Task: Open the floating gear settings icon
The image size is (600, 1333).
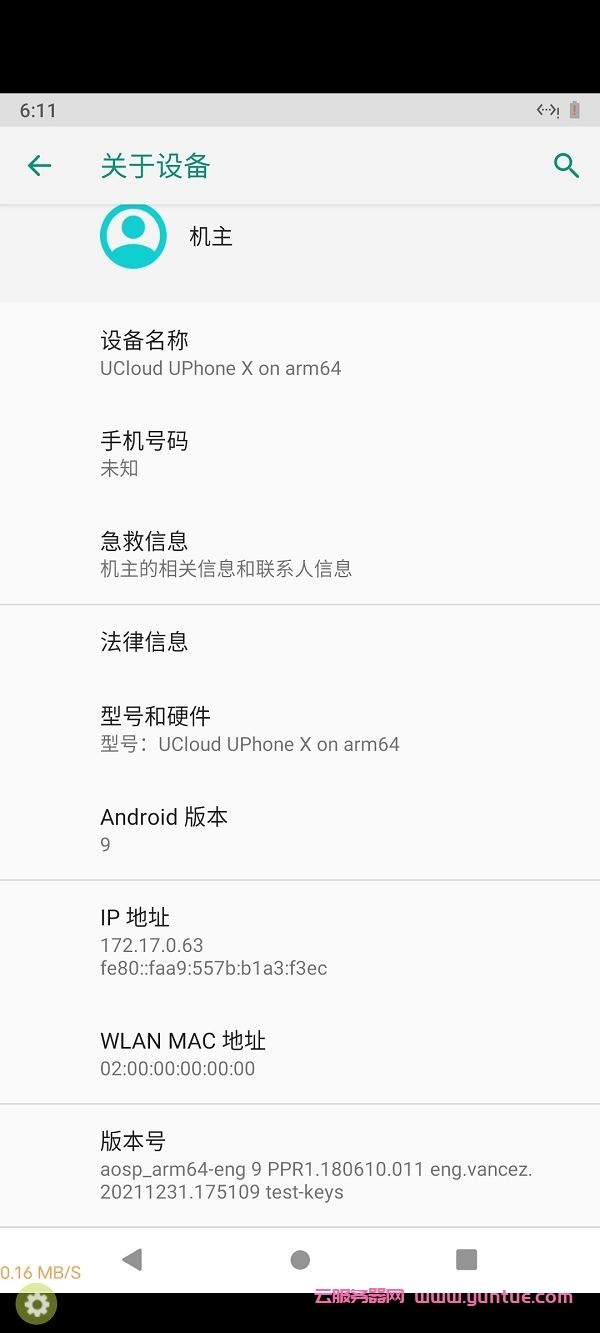Action: pyautogui.click(x=37, y=1304)
